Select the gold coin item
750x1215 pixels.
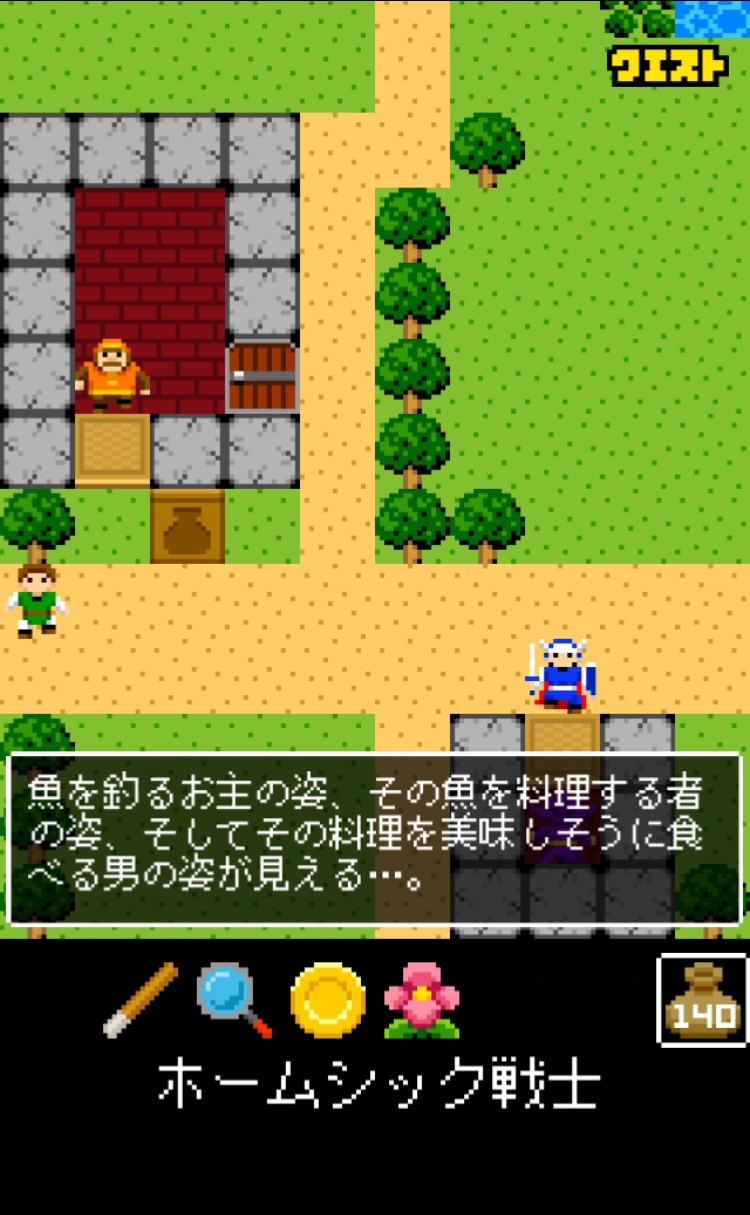(328, 1000)
